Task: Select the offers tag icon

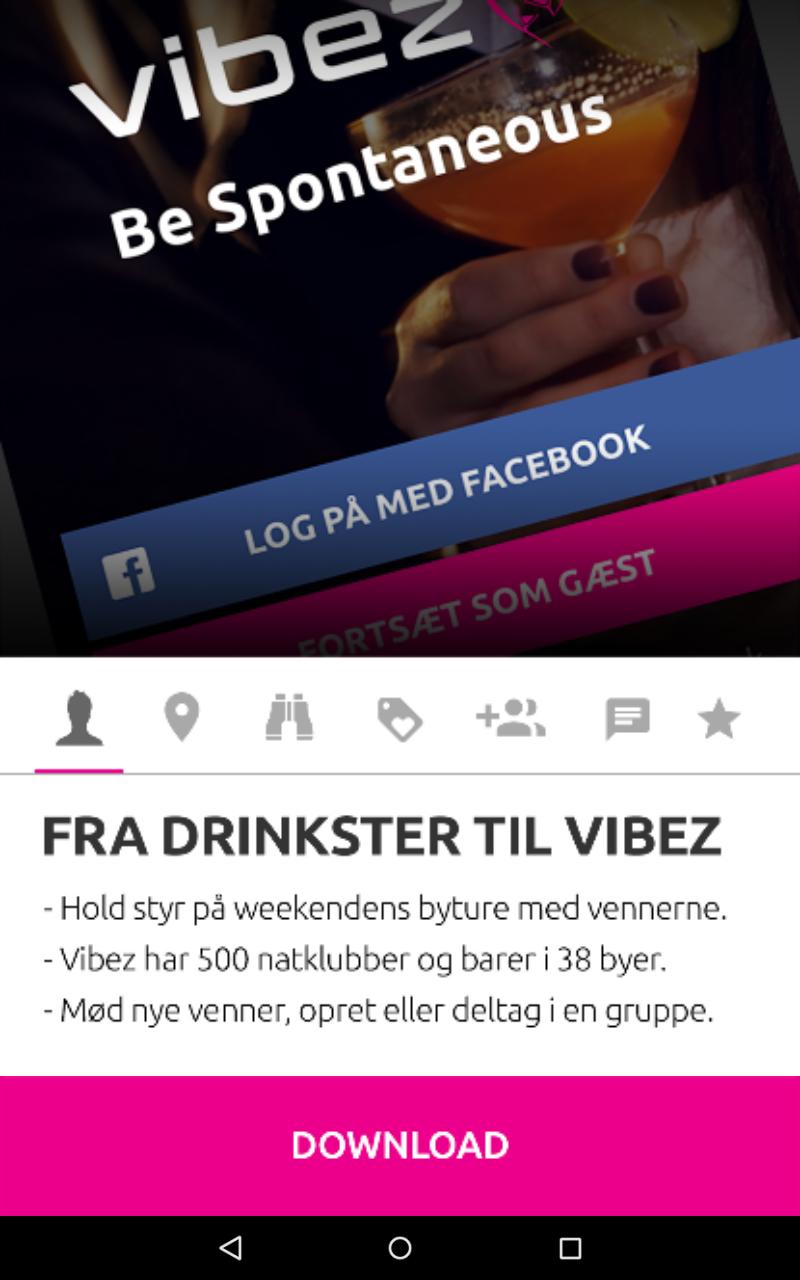Action: [x=401, y=718]
